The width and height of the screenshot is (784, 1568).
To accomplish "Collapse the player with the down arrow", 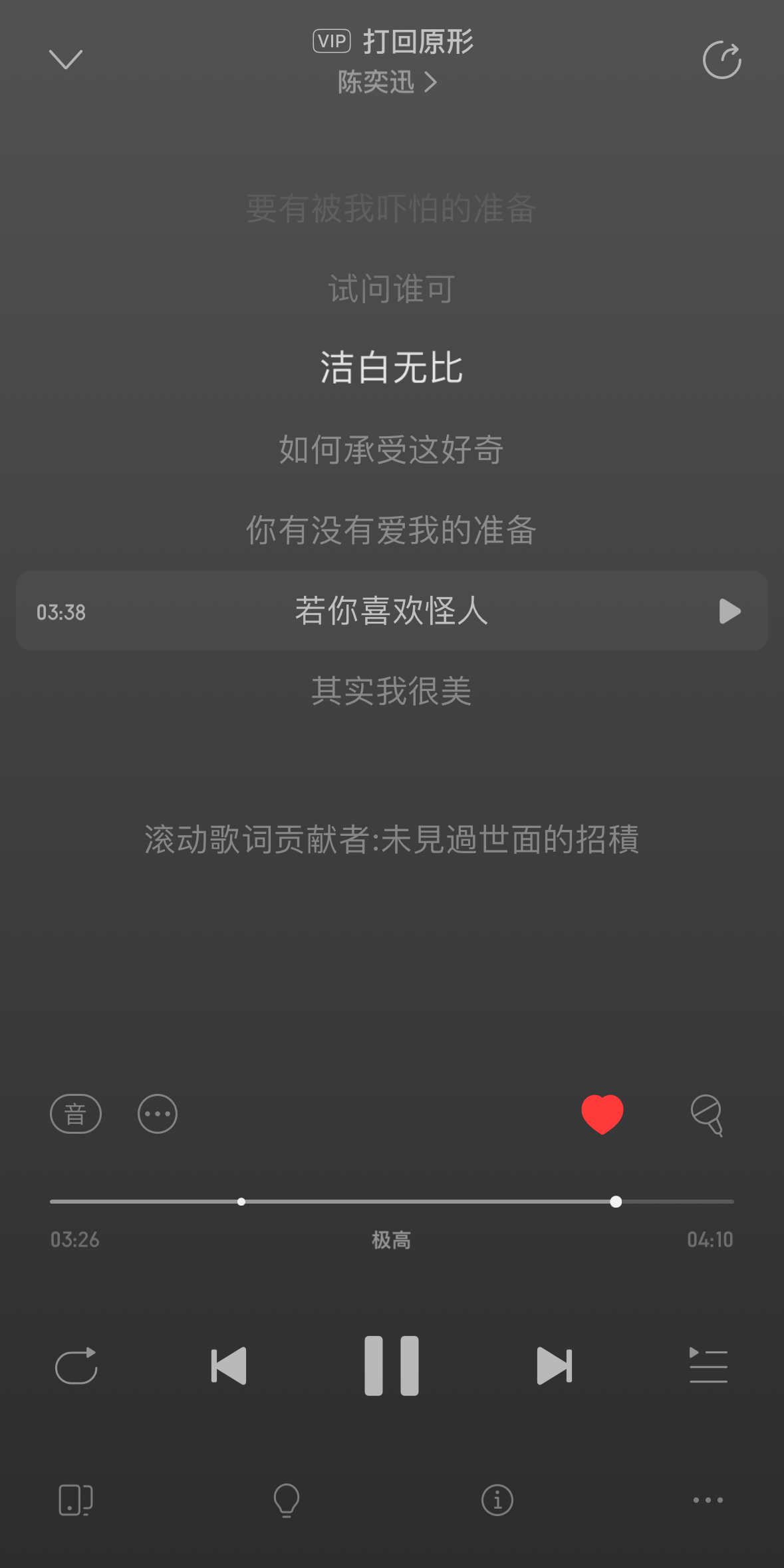I will [x=65, y=60].
